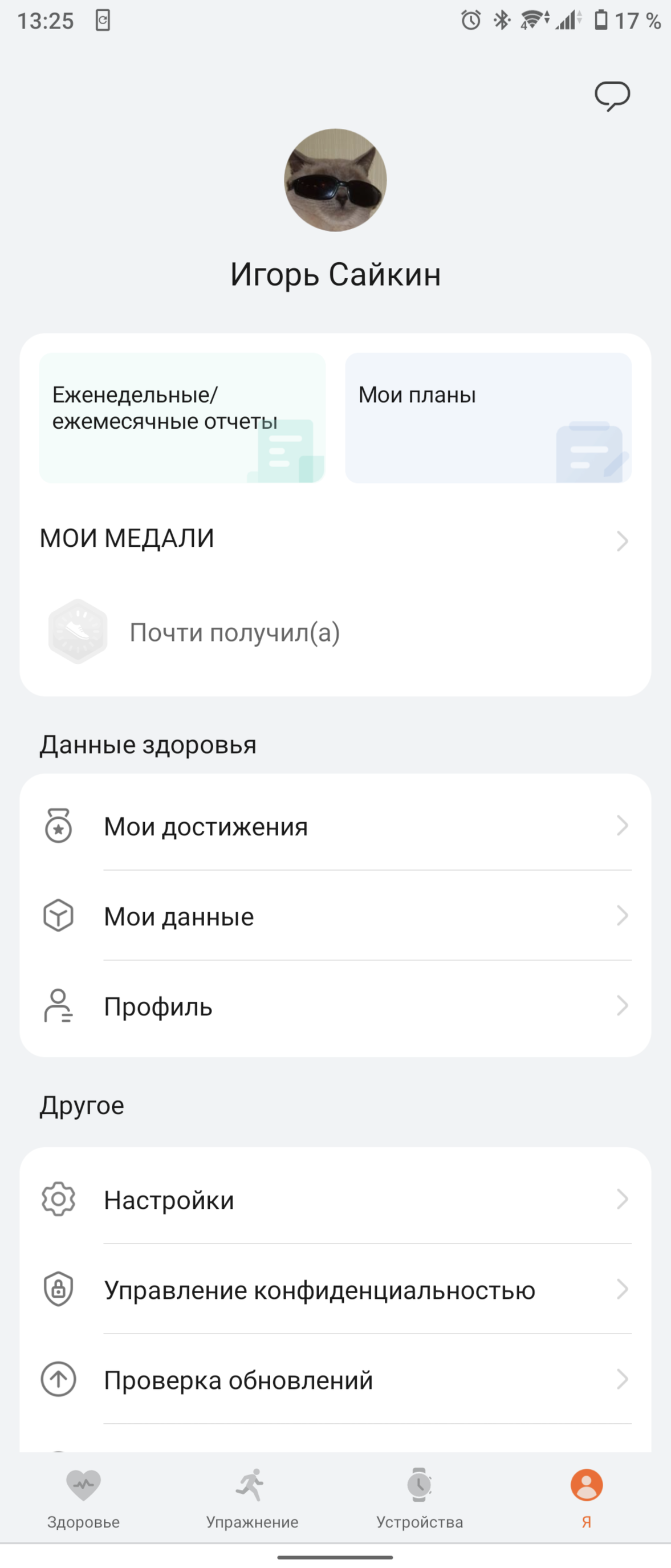Open Еженедельные/ежемесячные отчеты card
Viewport: 671px width, 1568px height.
(182, 417)
